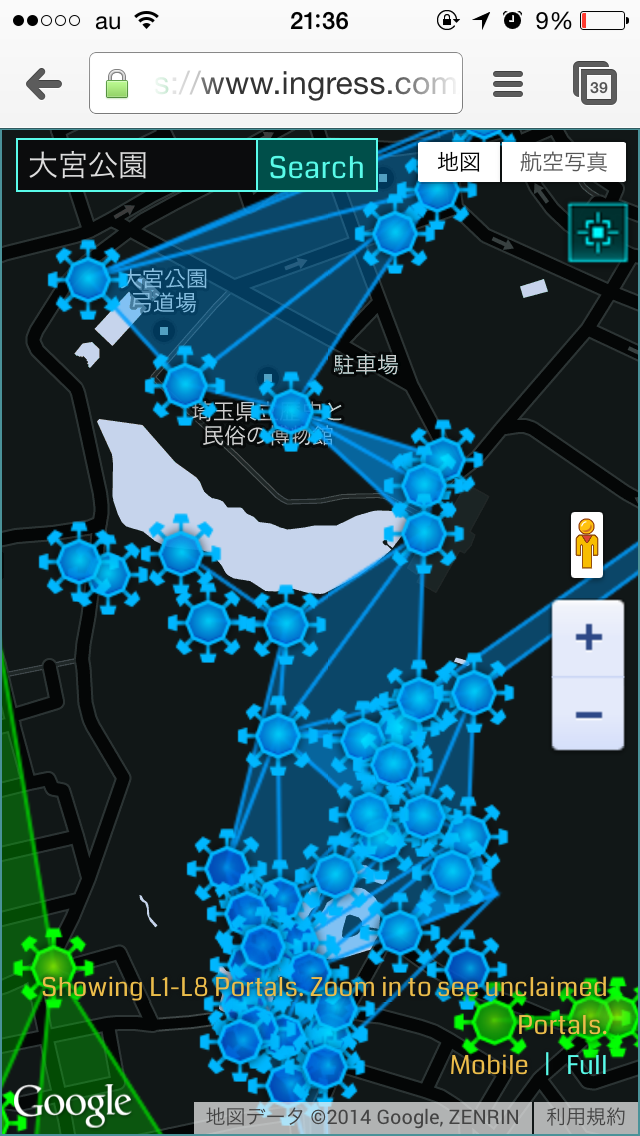Open the Full view link
The height and width of the screenshot is (1136, 640).
(x=586, y=1064)
